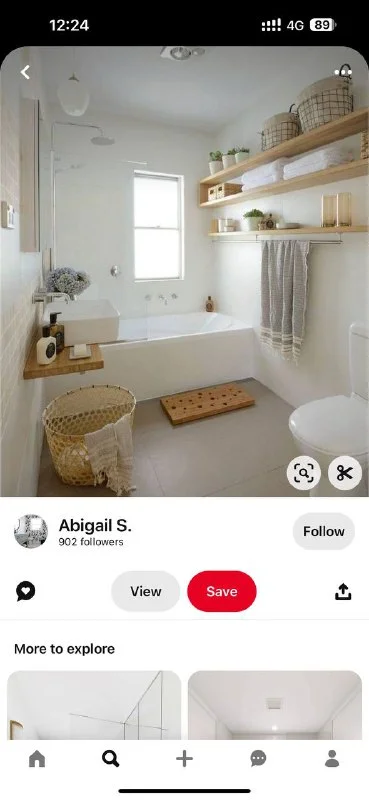369x800 pixels.
Task: Switch to the Search tab
Action: (111, 759)
